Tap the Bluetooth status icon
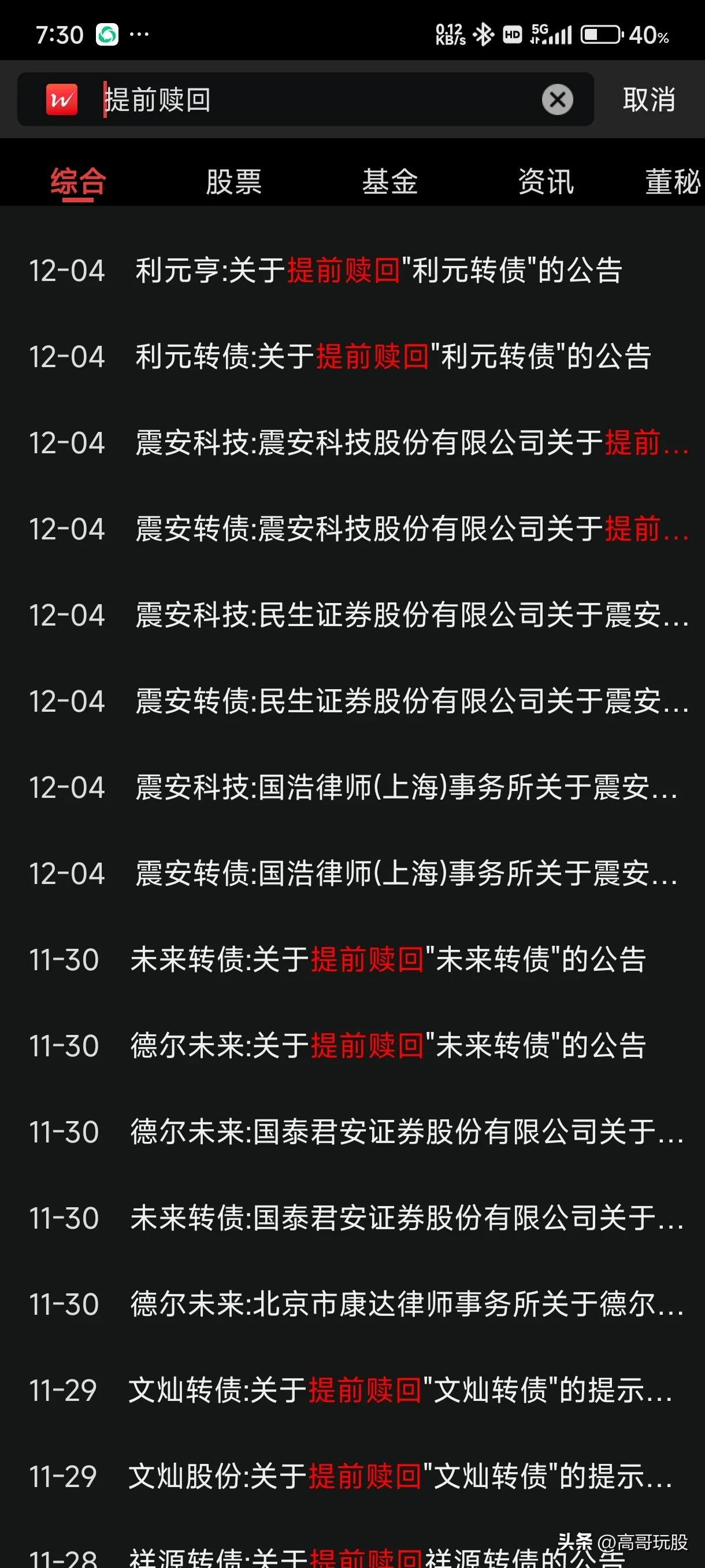 pyautogui.click(x=484, y=35)
